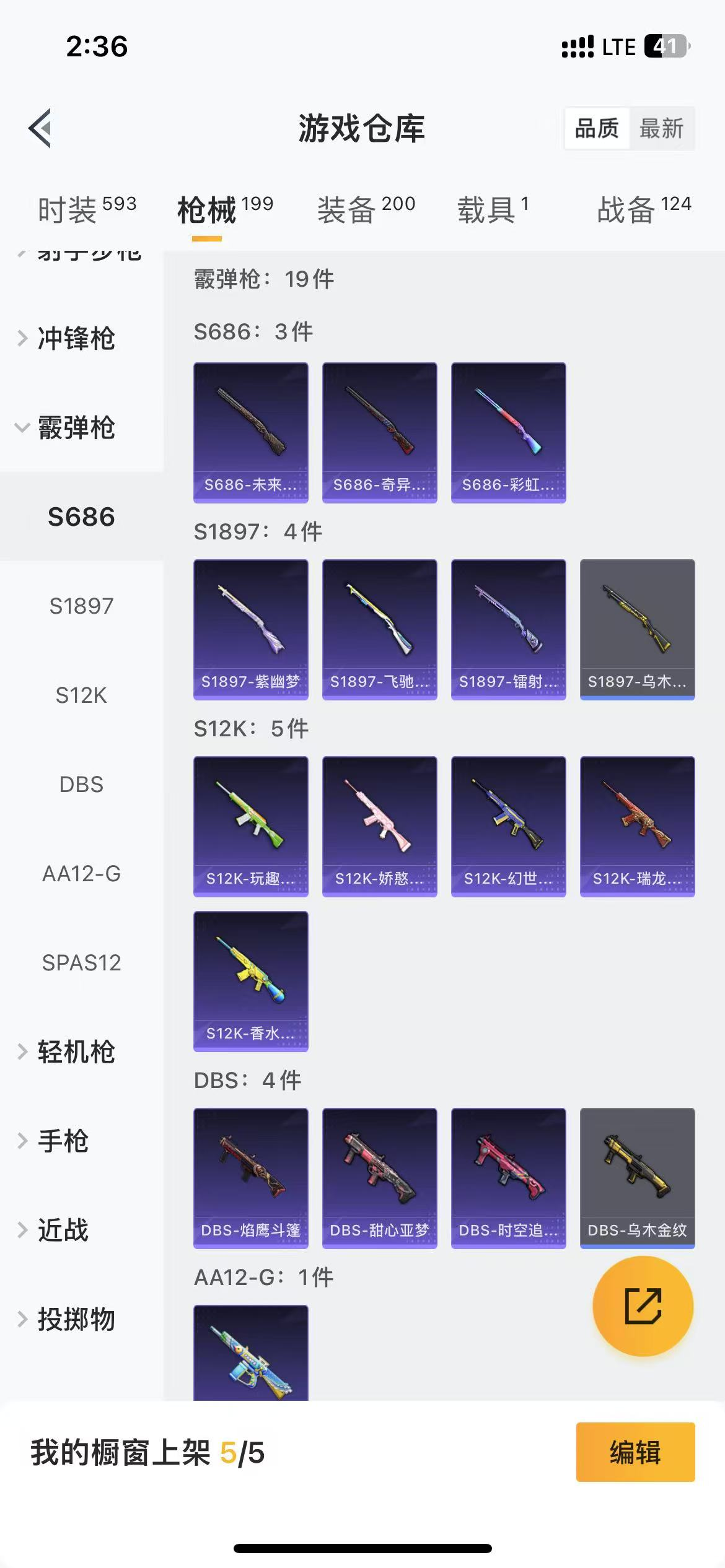
Task: Expand the 冲锋枪 category
Action: pyautogui.click(x=76, y=339)
